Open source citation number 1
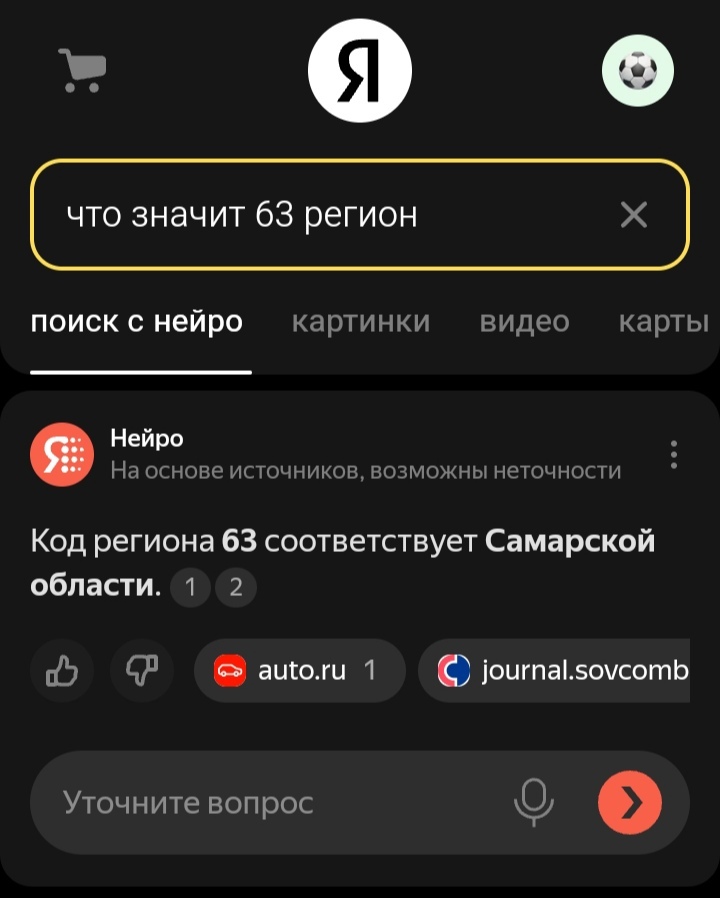The image size is (720, 898). pyautogui.click(x=190, y=588)
